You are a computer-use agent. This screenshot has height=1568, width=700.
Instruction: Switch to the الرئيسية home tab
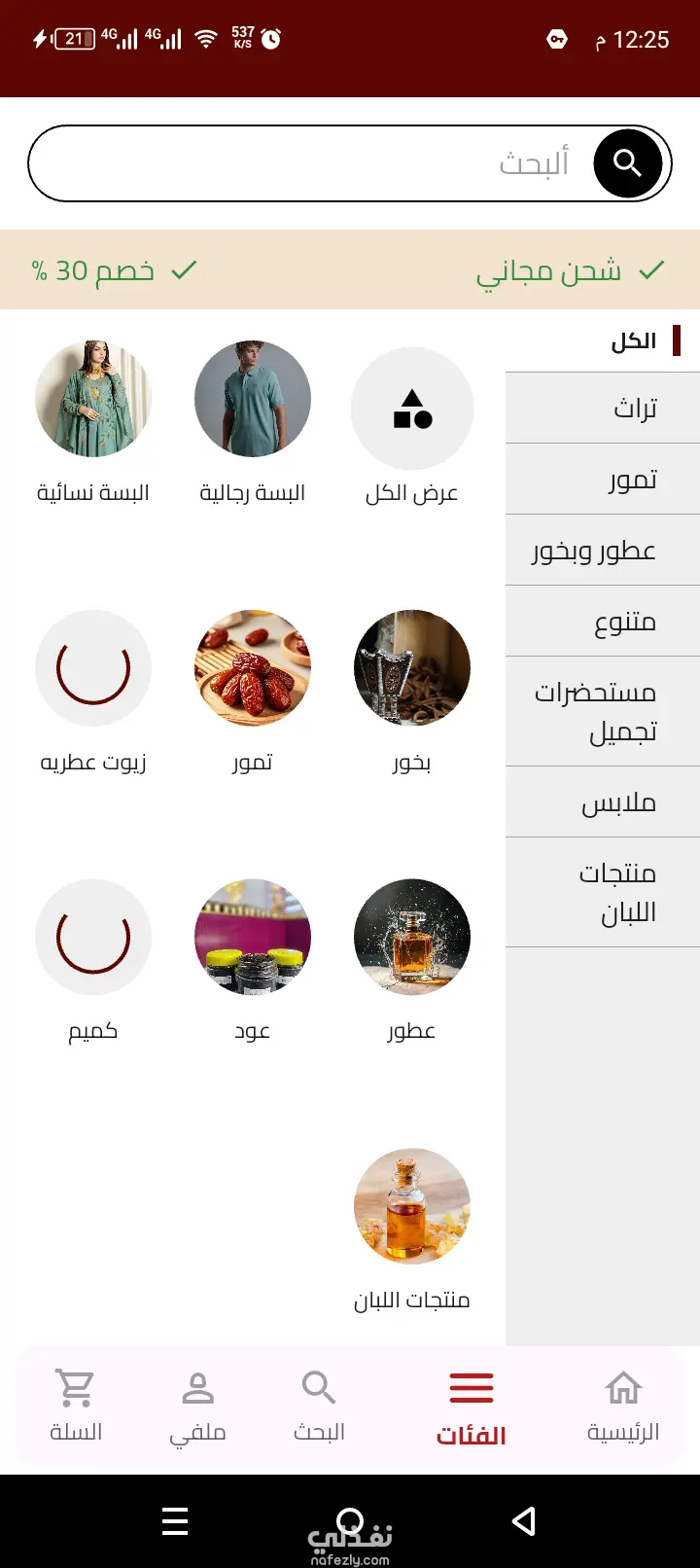[623, 1407]
